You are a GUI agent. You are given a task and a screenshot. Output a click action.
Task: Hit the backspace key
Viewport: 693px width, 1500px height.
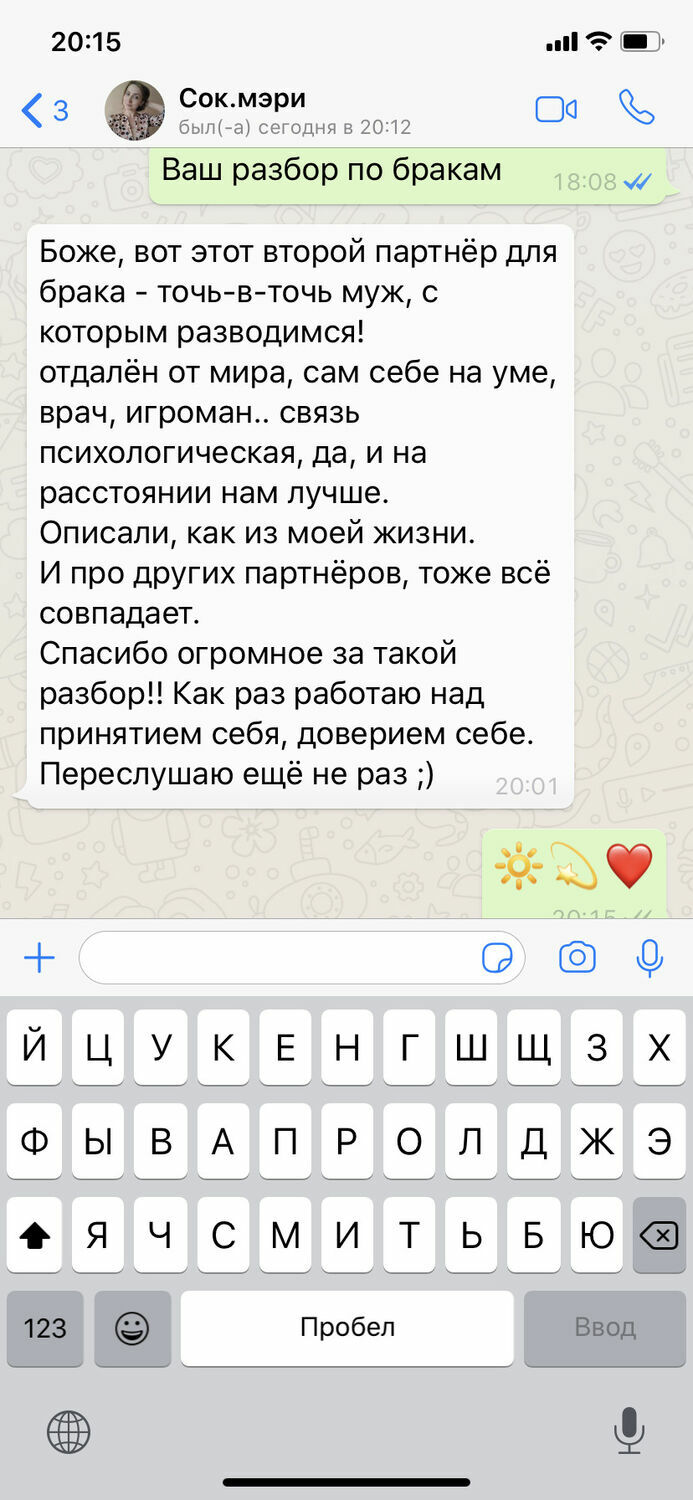point(659,1236)
